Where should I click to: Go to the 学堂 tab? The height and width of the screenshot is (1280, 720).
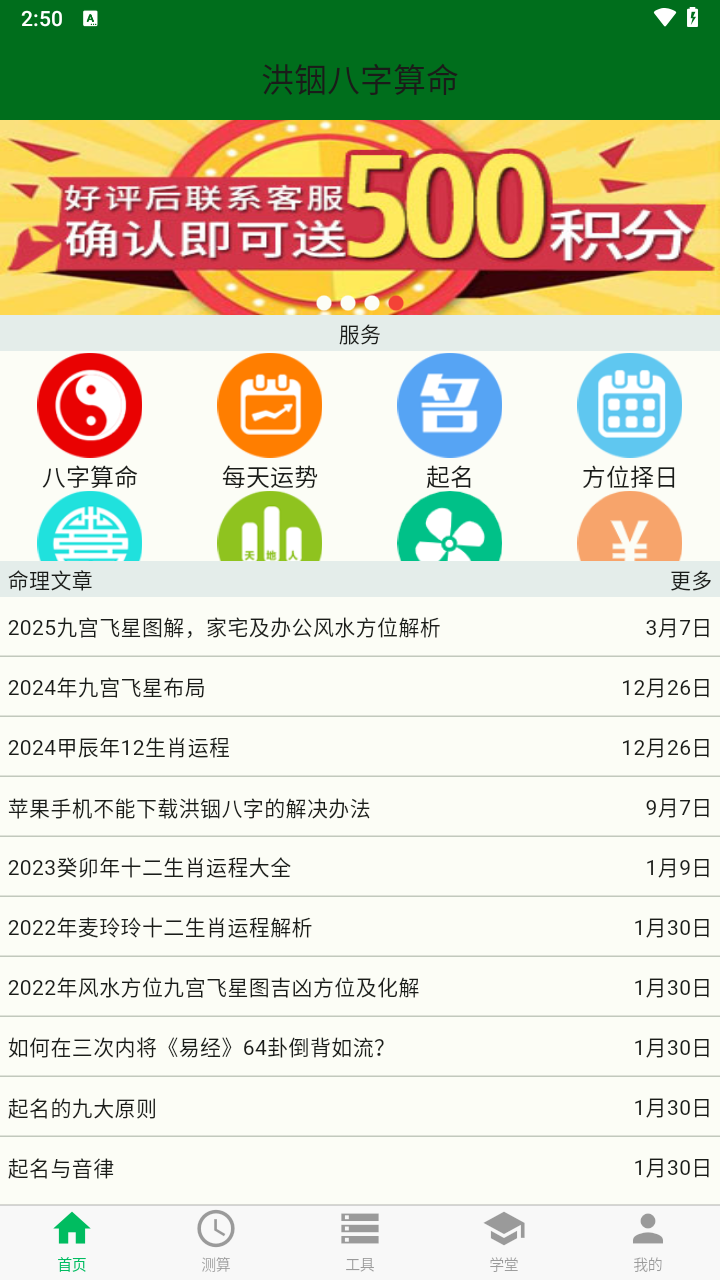point(504,1242)
